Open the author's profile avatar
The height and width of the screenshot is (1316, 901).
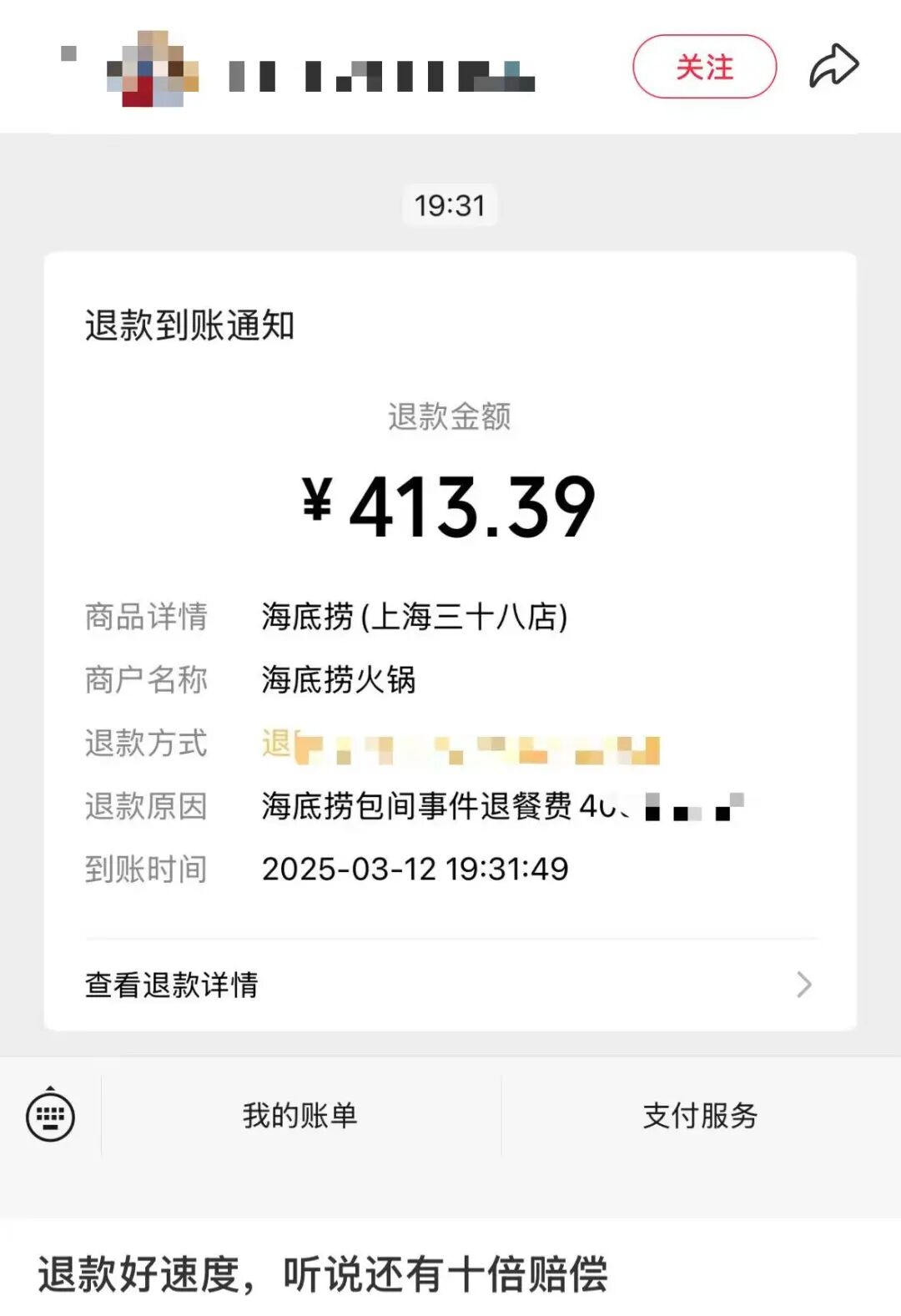point(153,69)
